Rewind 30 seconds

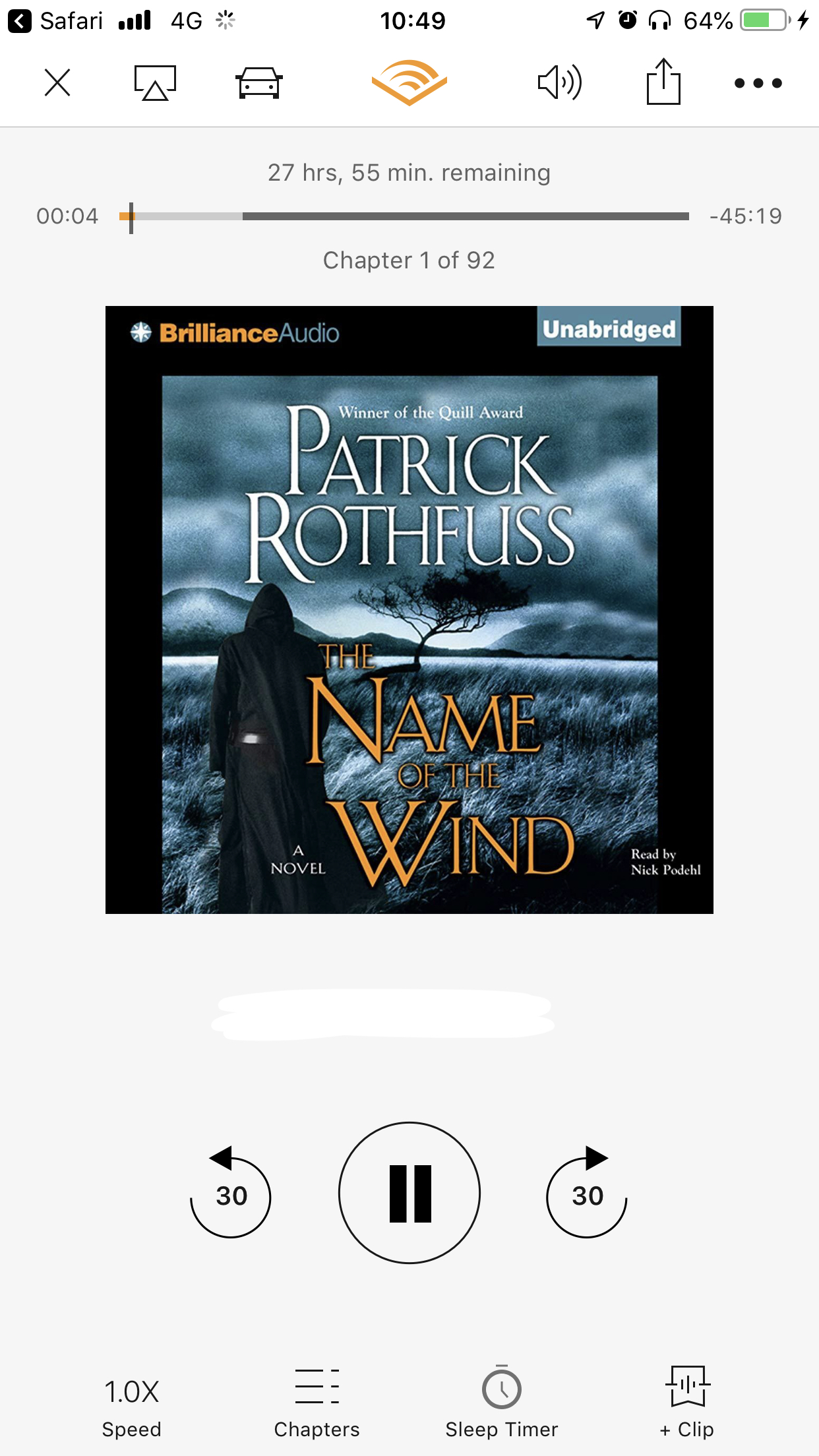coord(231,1194)
